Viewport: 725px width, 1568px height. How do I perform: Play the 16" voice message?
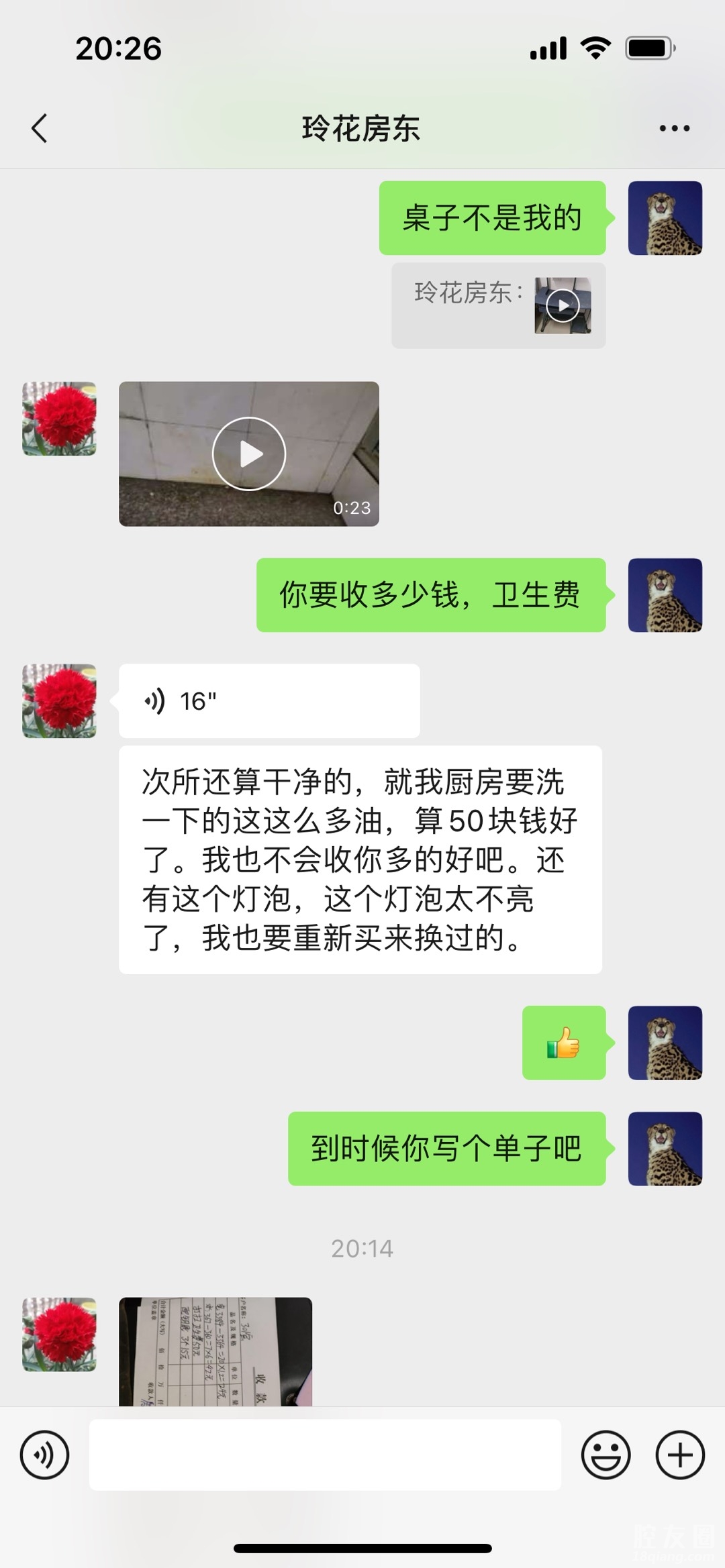[269, 701]
